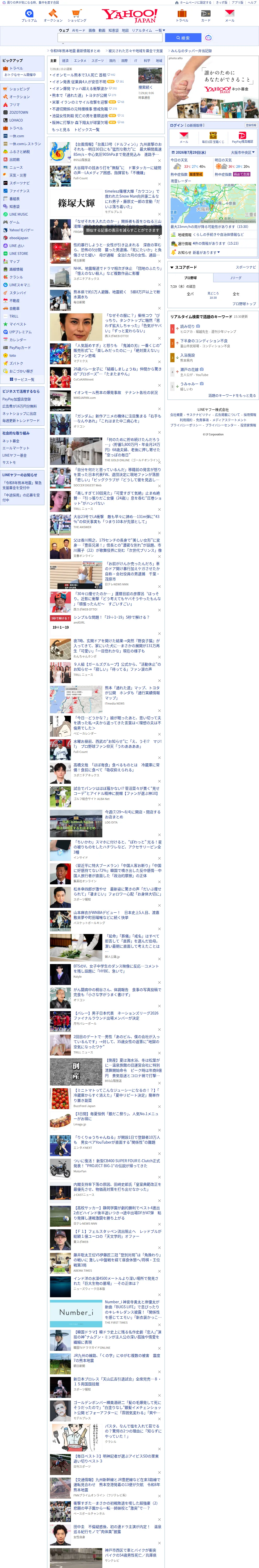Switch to the スポーツ news tab

click(x=98, y=61)
